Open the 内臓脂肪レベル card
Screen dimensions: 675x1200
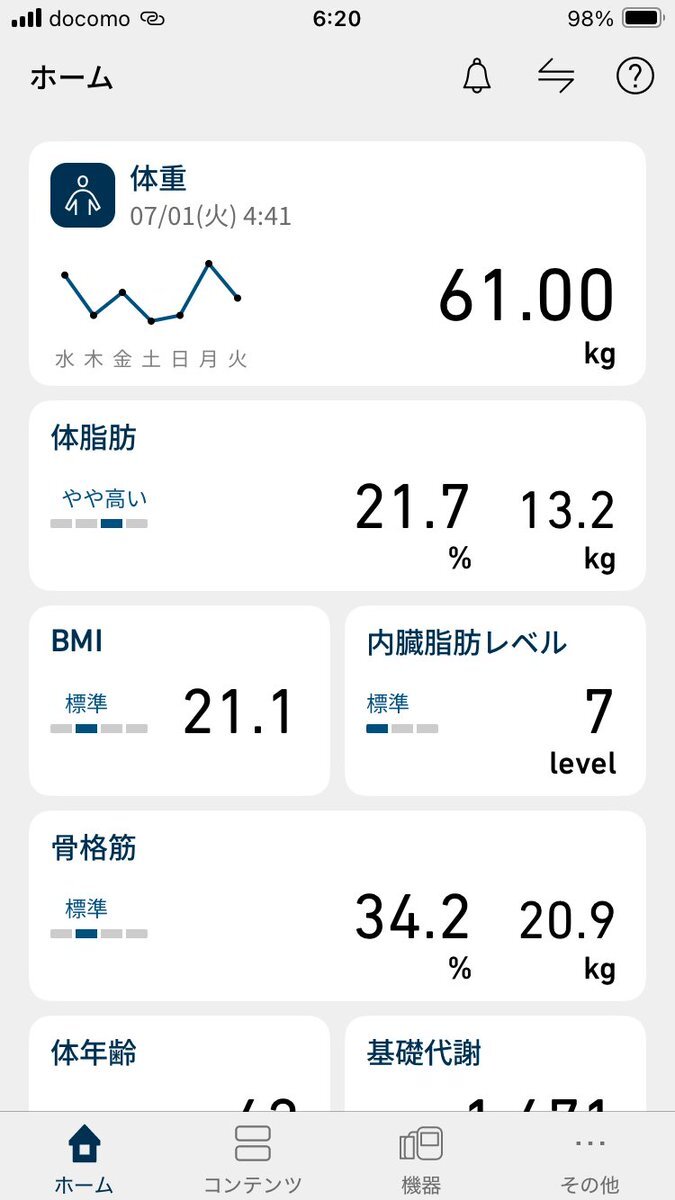click(495, 700)
